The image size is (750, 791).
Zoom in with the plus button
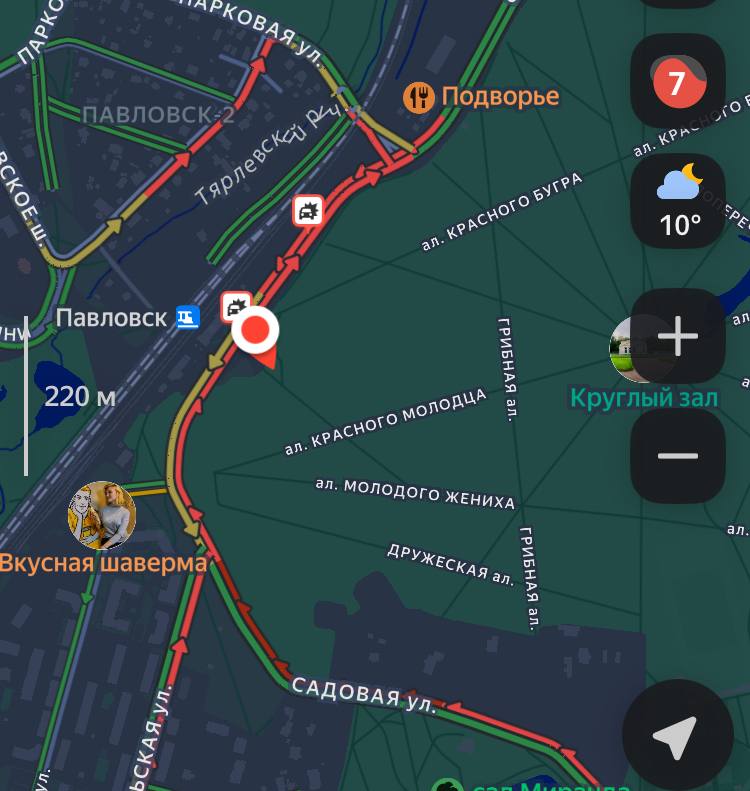[677, 336]
